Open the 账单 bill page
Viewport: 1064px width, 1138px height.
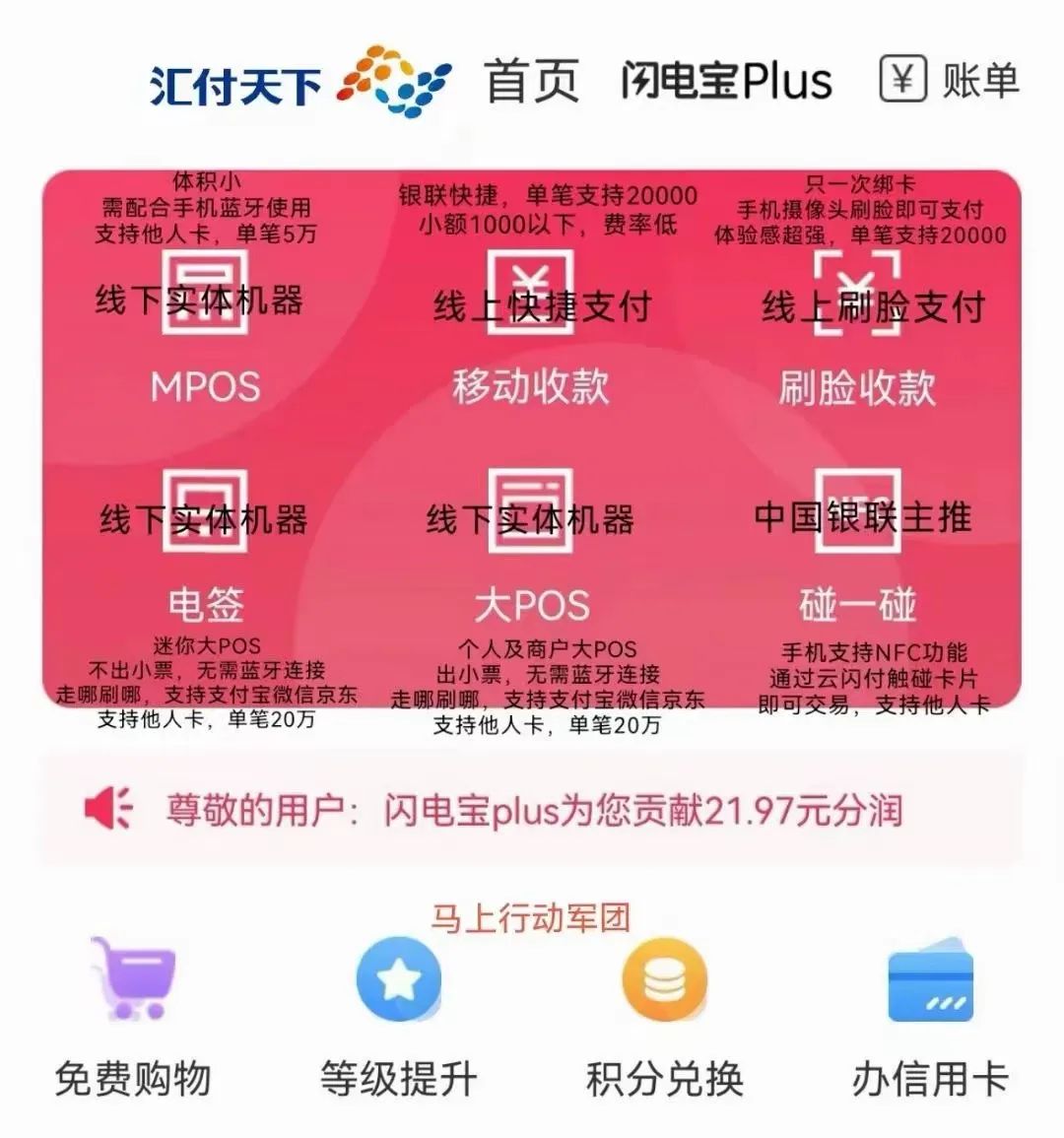(950, 81)
